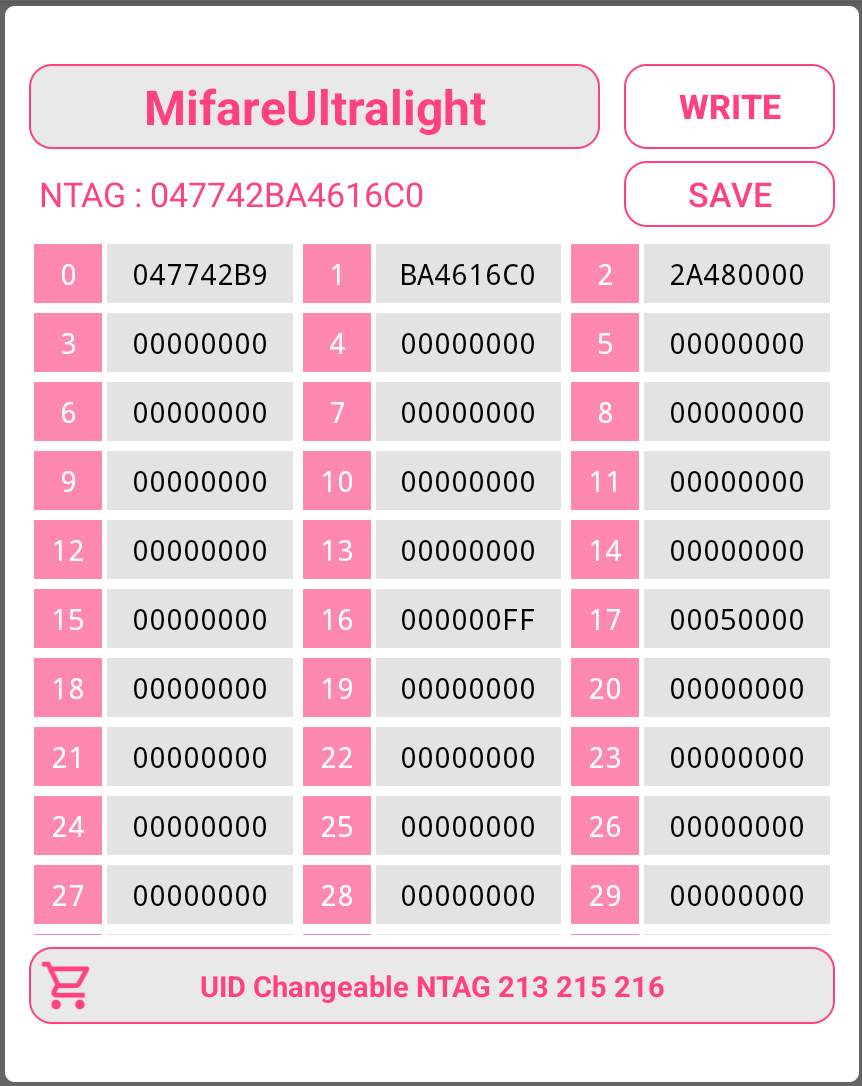Edit the data field of page 10
The height and width of the screenshot is (1086, 862).
tap(468, 481)
